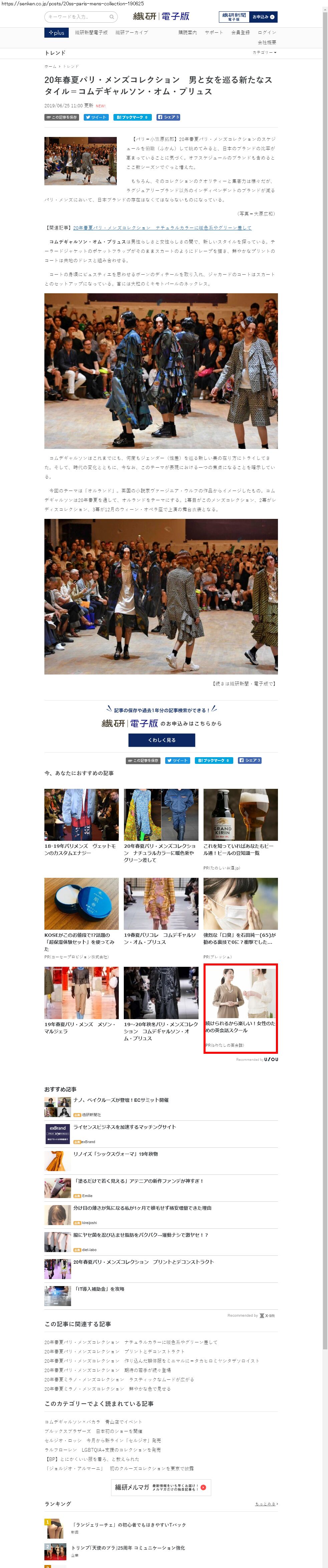Open ライセンスビジネスを加速するマッチングサイト recommendation
The height and width of the screenshot is (1568, 328).
124,1127
